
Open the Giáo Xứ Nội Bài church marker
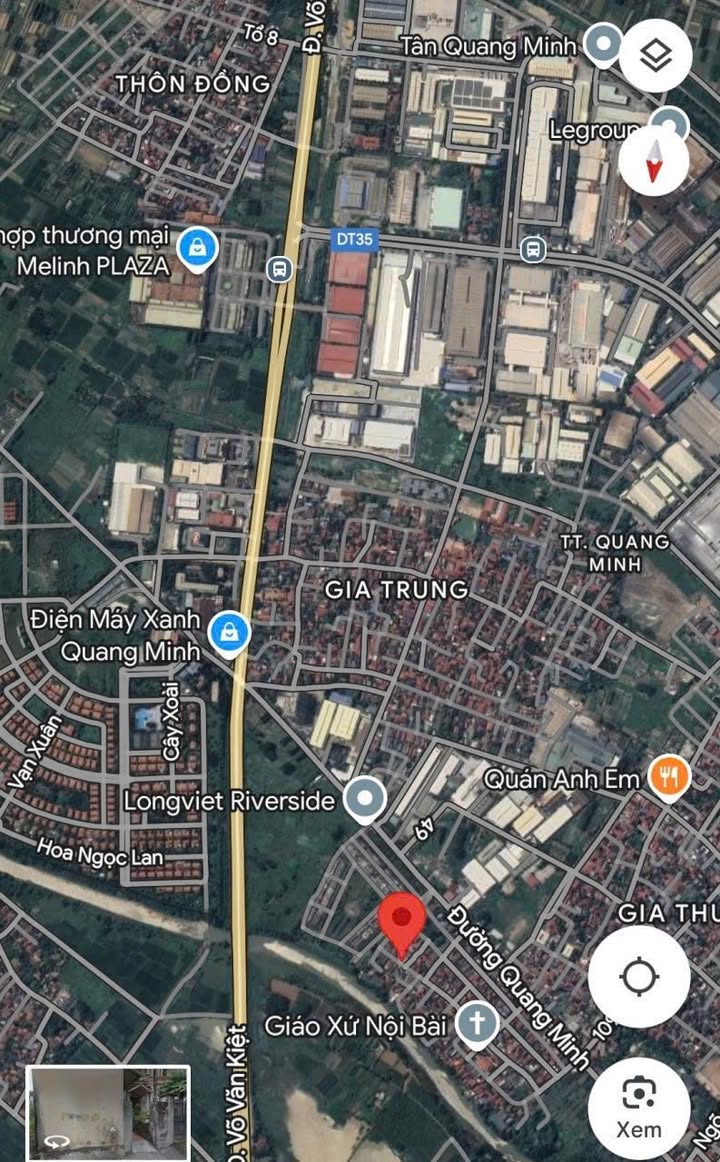pos(477,1024)
